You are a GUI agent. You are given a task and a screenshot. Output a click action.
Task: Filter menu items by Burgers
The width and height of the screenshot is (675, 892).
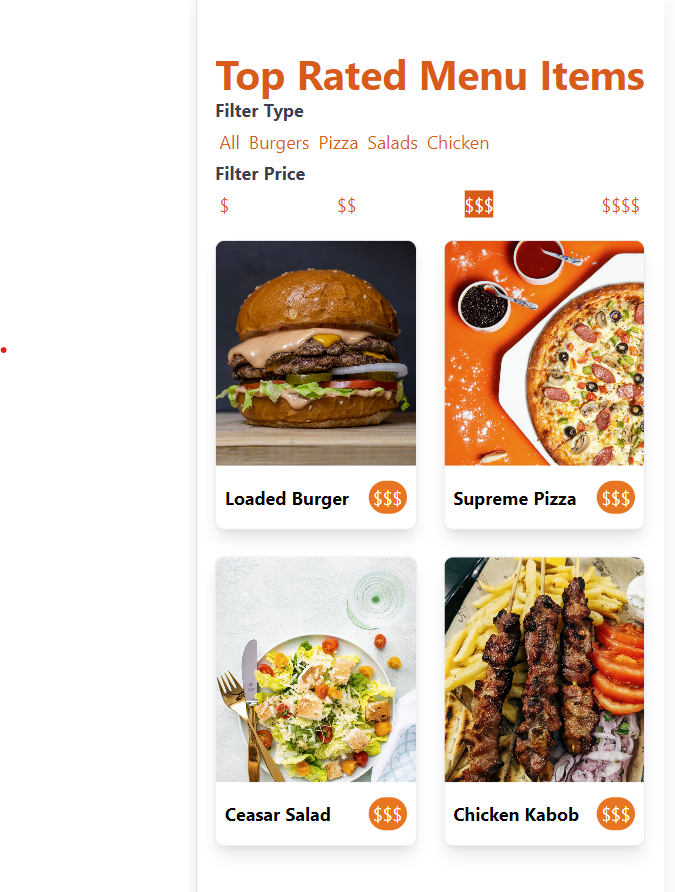point(278,143)
